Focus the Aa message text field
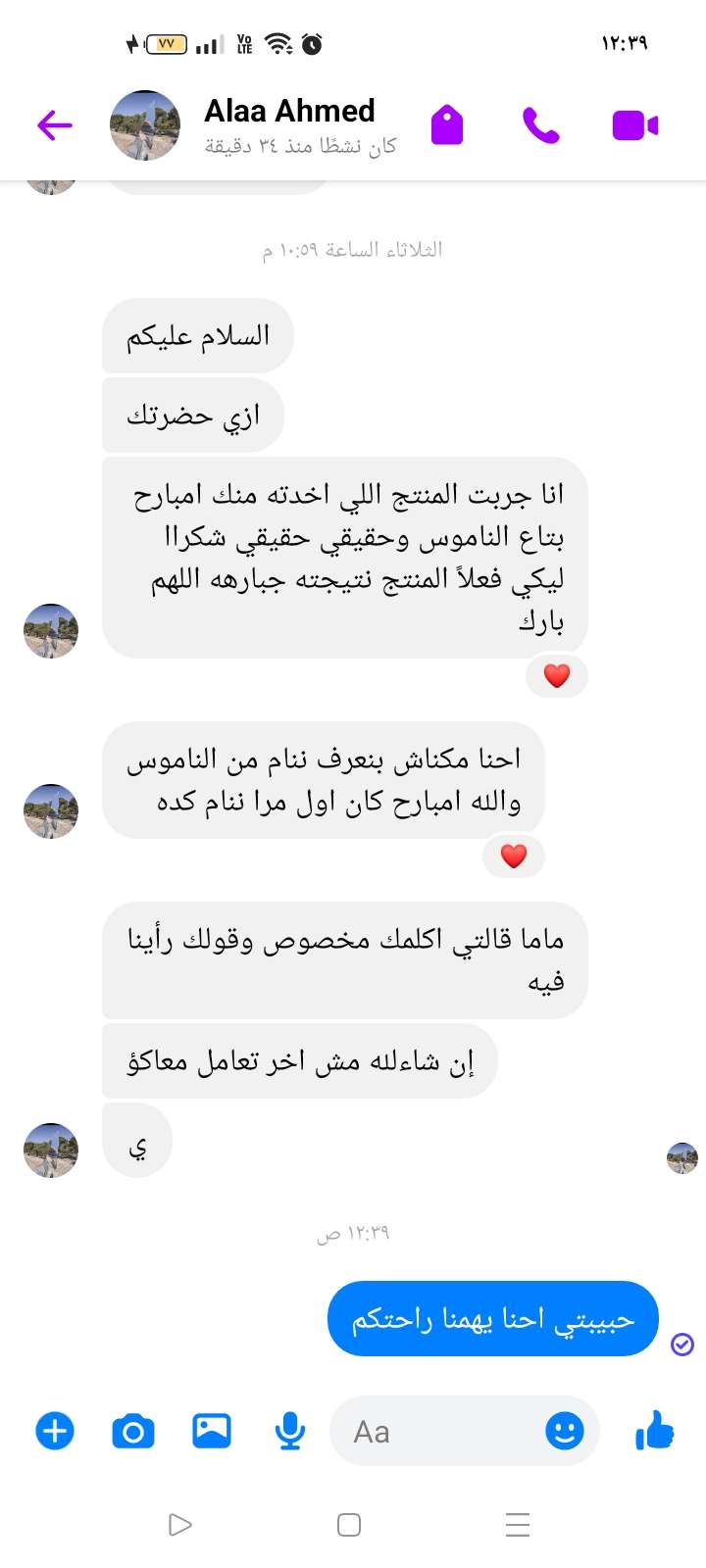706x1568 pixels. [431, 1432]
